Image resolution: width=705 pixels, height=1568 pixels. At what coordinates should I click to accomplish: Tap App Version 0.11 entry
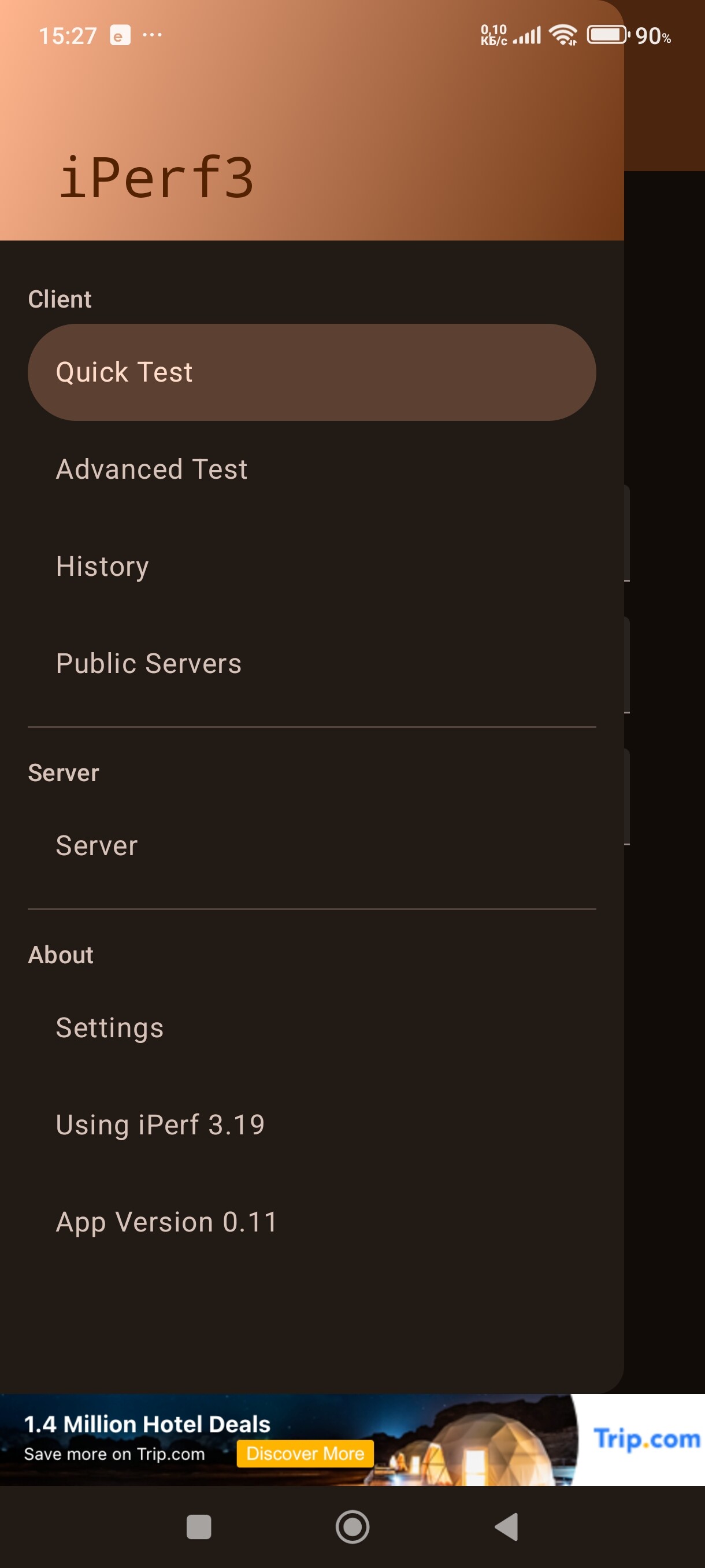311,1222
